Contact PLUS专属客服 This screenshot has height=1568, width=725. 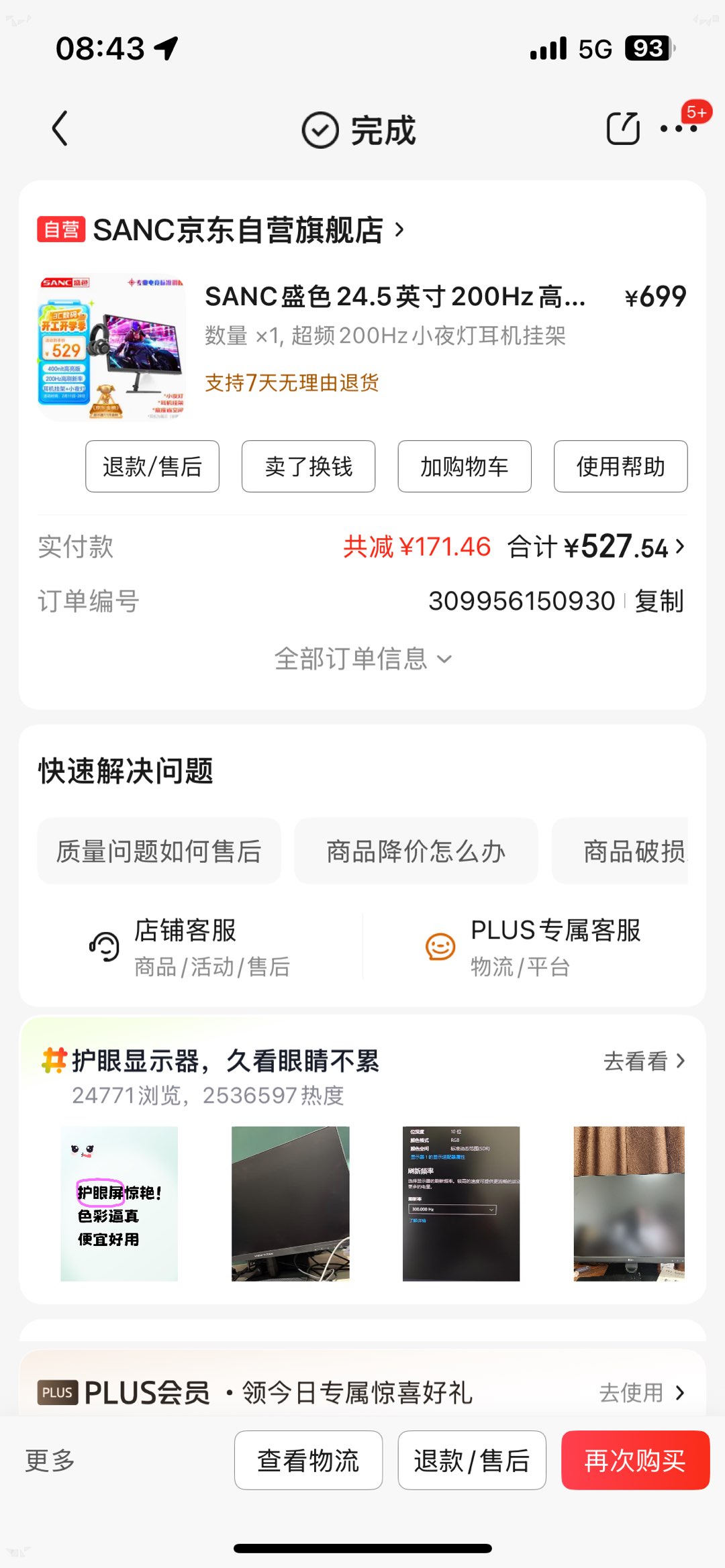click(534, 947)
